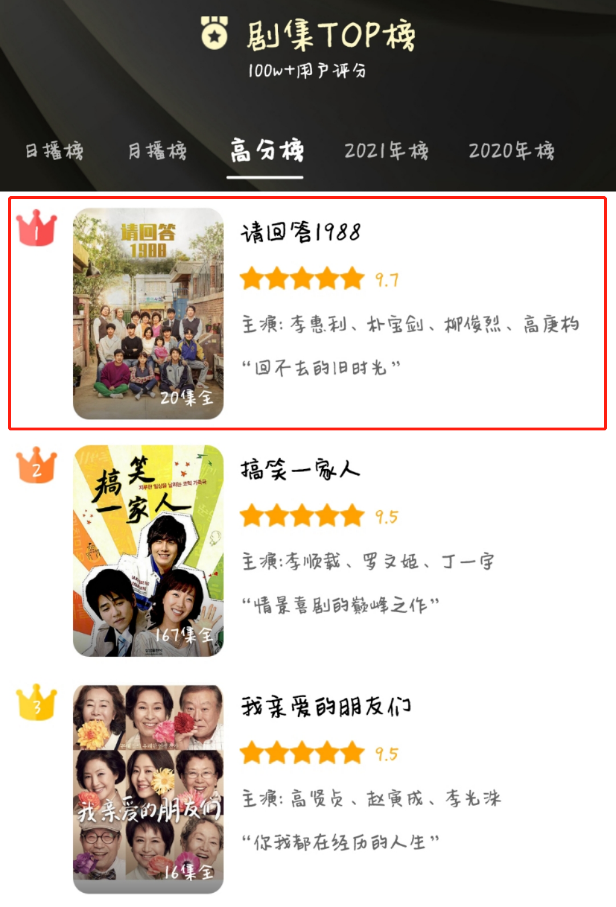Image resolution: width=616 pixels, height=907 pixels.
Task: Open the 2021年榜 ranking tab
Action: (x=386, y=151)
